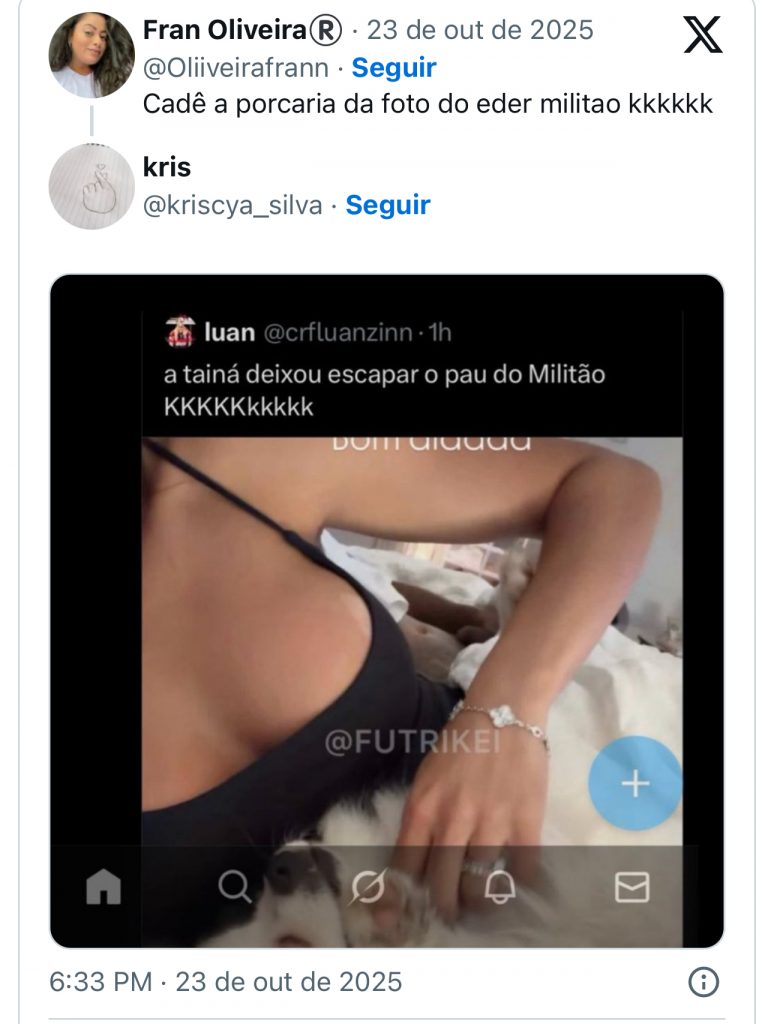Open the embedded image in kris's post

coord(386,610)
